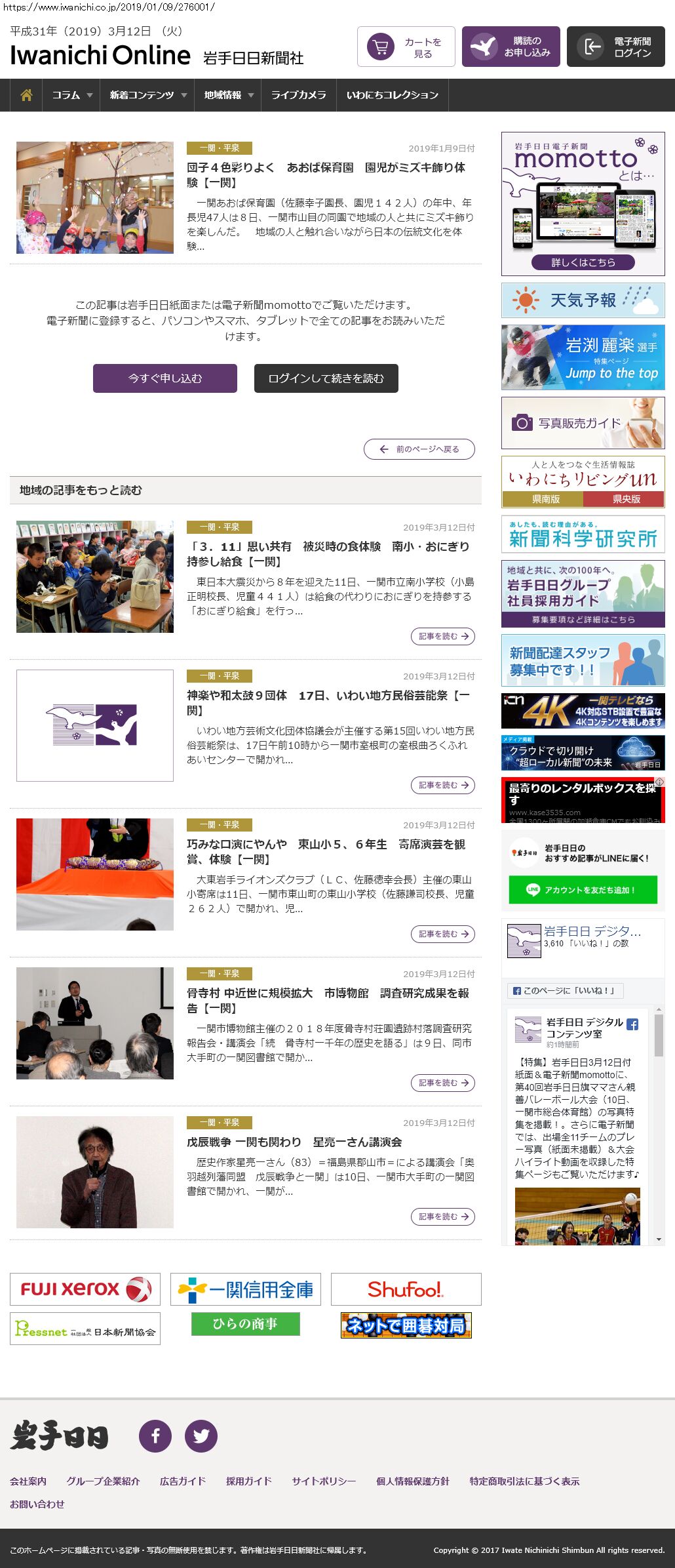Image resolution: width=675 pixels, height=1568 pixels.
Task: Open the Twitter icon in the footer
Action: (201, 1436)
